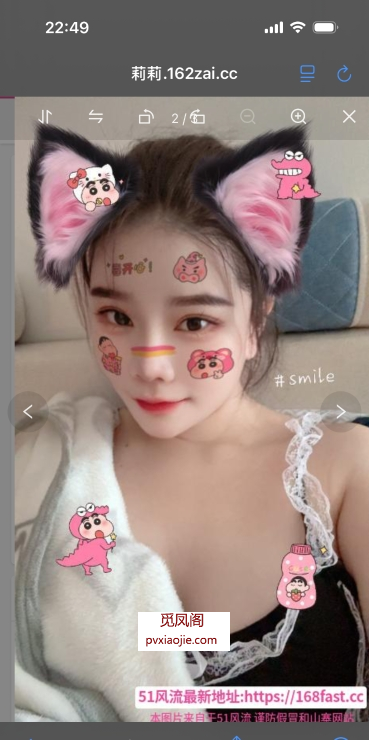This screenshot has width=369, height=740.
Task: Rotate the image clockwise
Action: point(198,117)
